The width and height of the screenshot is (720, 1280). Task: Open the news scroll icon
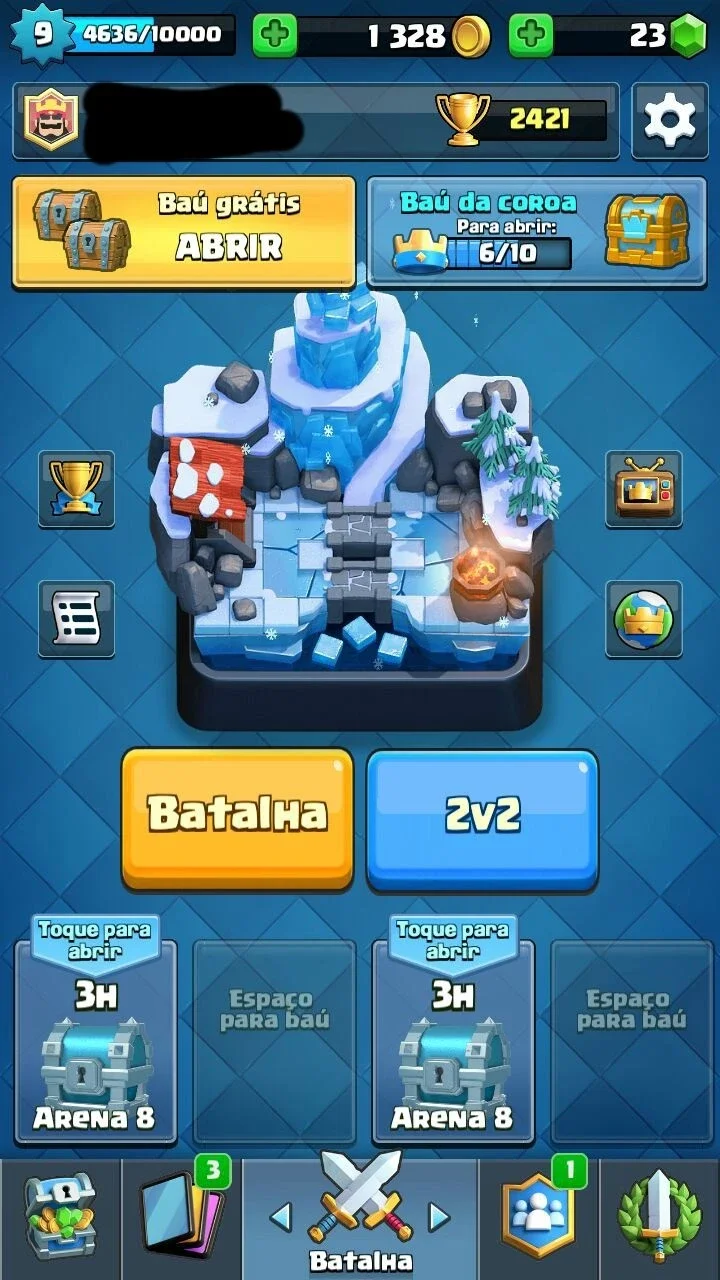76,619
